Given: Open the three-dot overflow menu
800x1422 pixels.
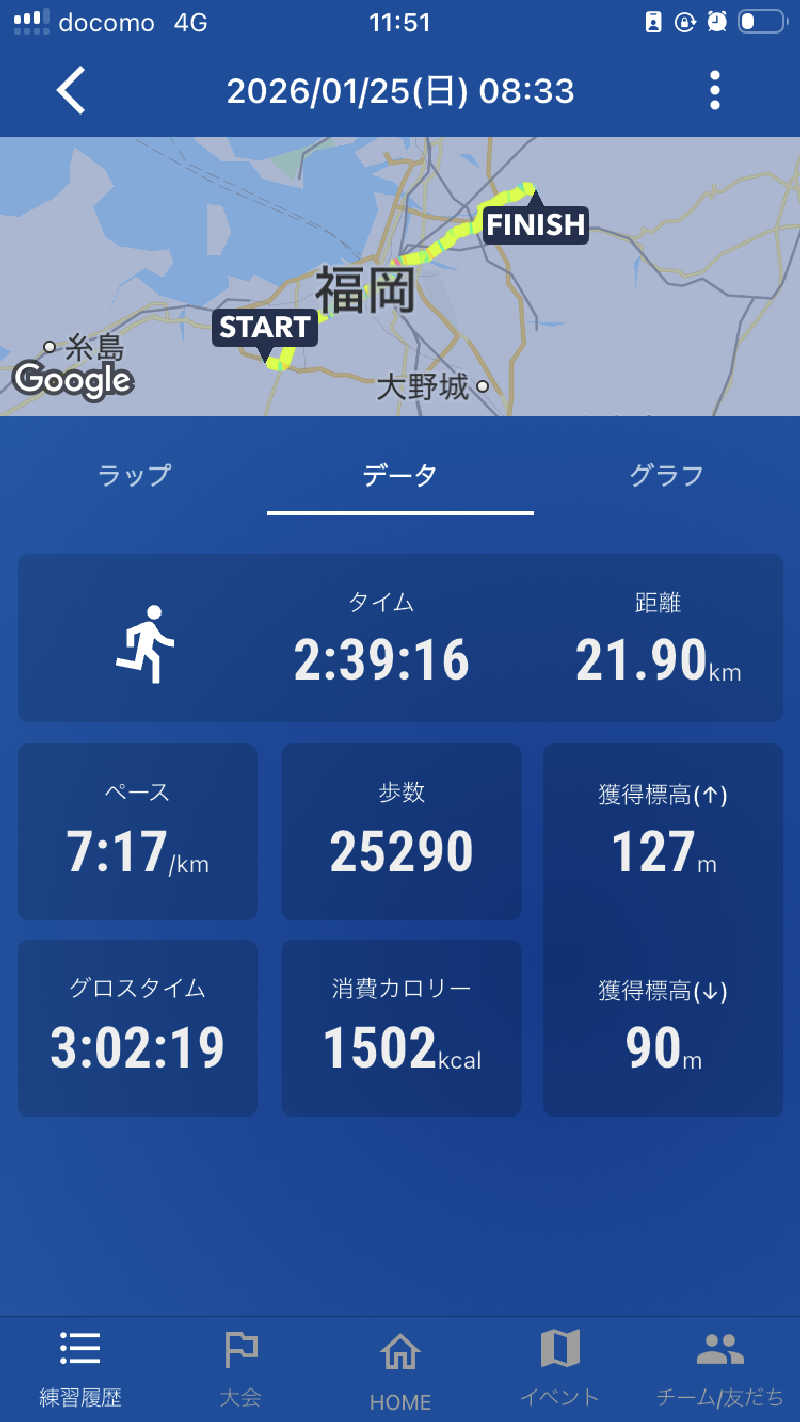Looking at the screenshot, I should tap(714, 91).
